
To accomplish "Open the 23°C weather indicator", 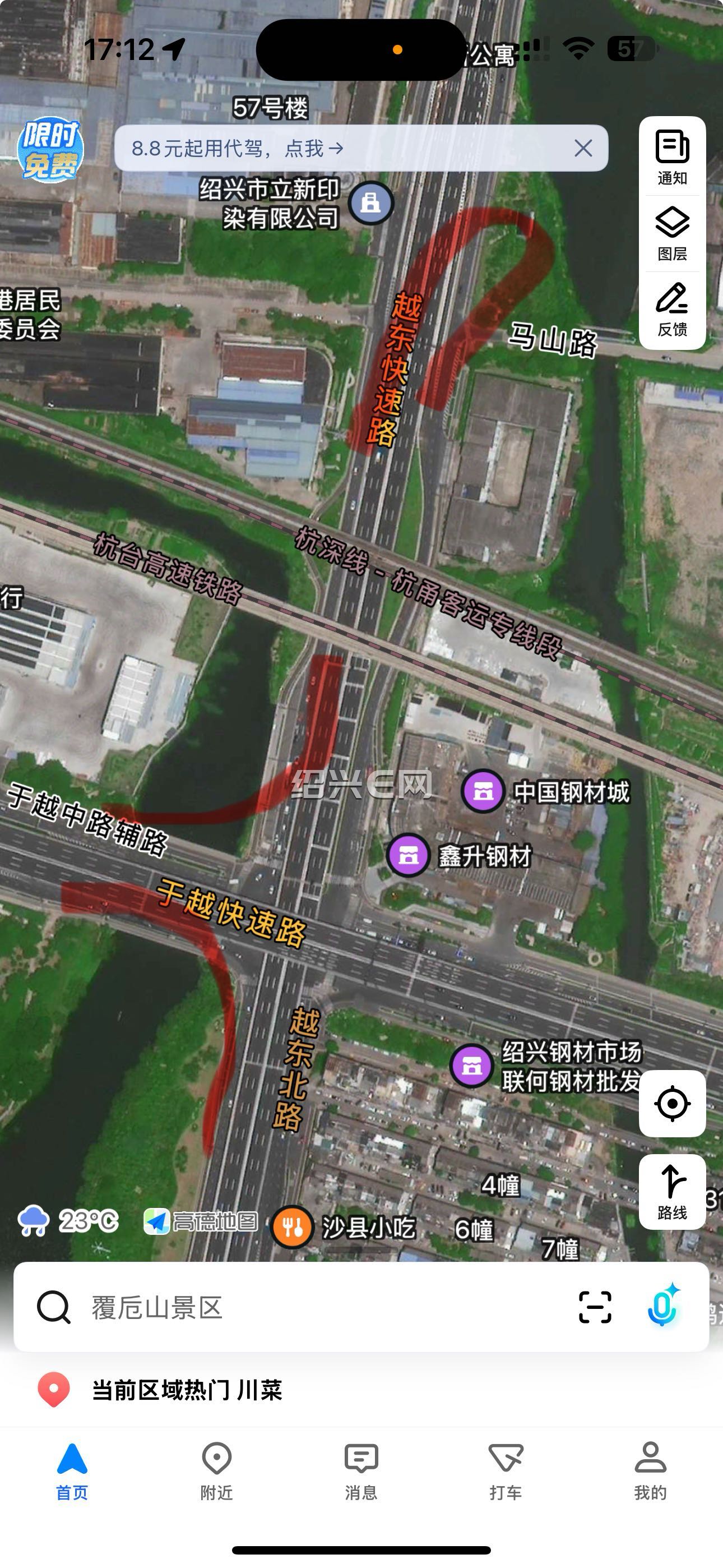I will pos(68,1220).
